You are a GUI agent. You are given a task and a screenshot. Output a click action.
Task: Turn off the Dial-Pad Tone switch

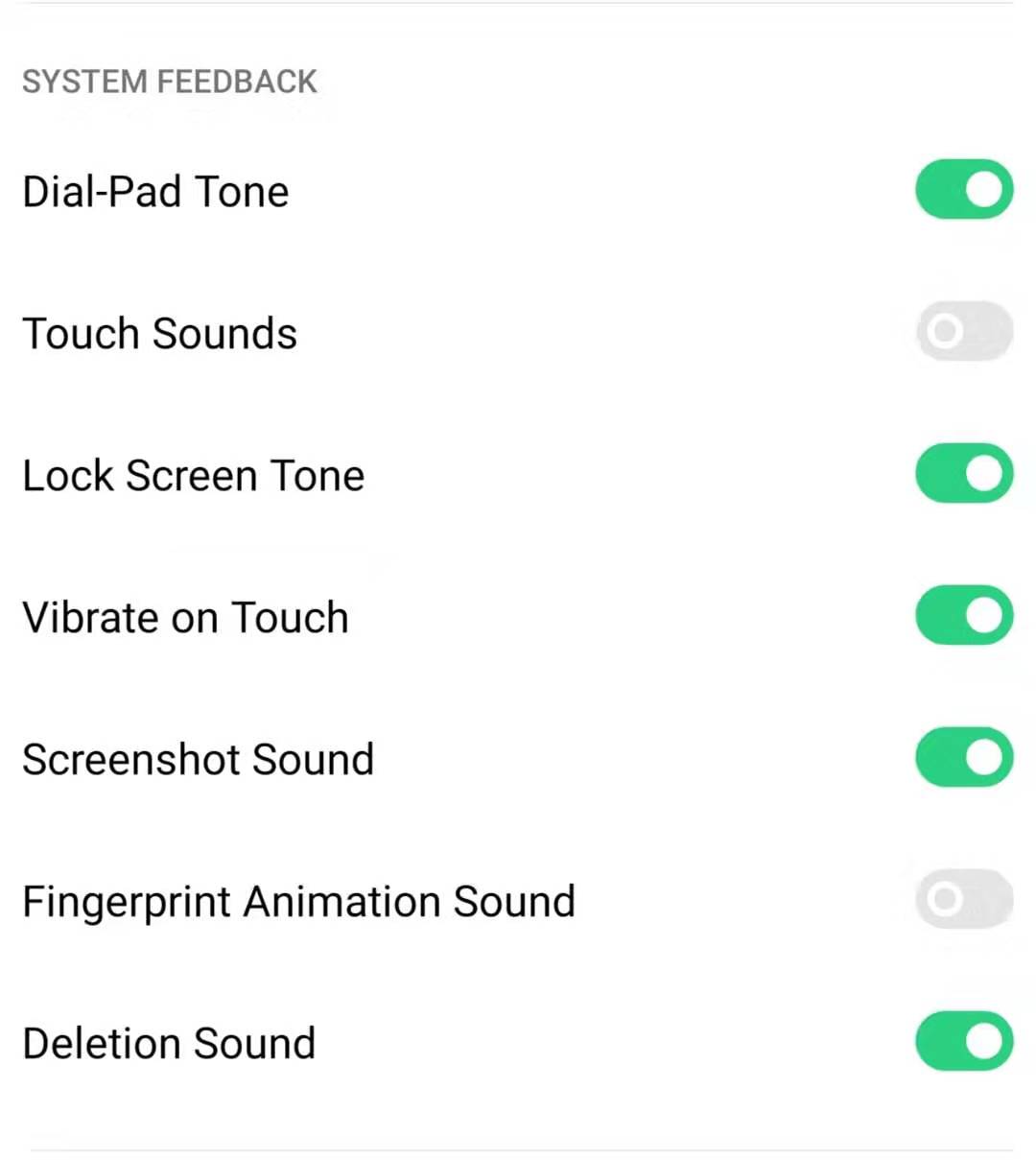(x=963, y=190)
